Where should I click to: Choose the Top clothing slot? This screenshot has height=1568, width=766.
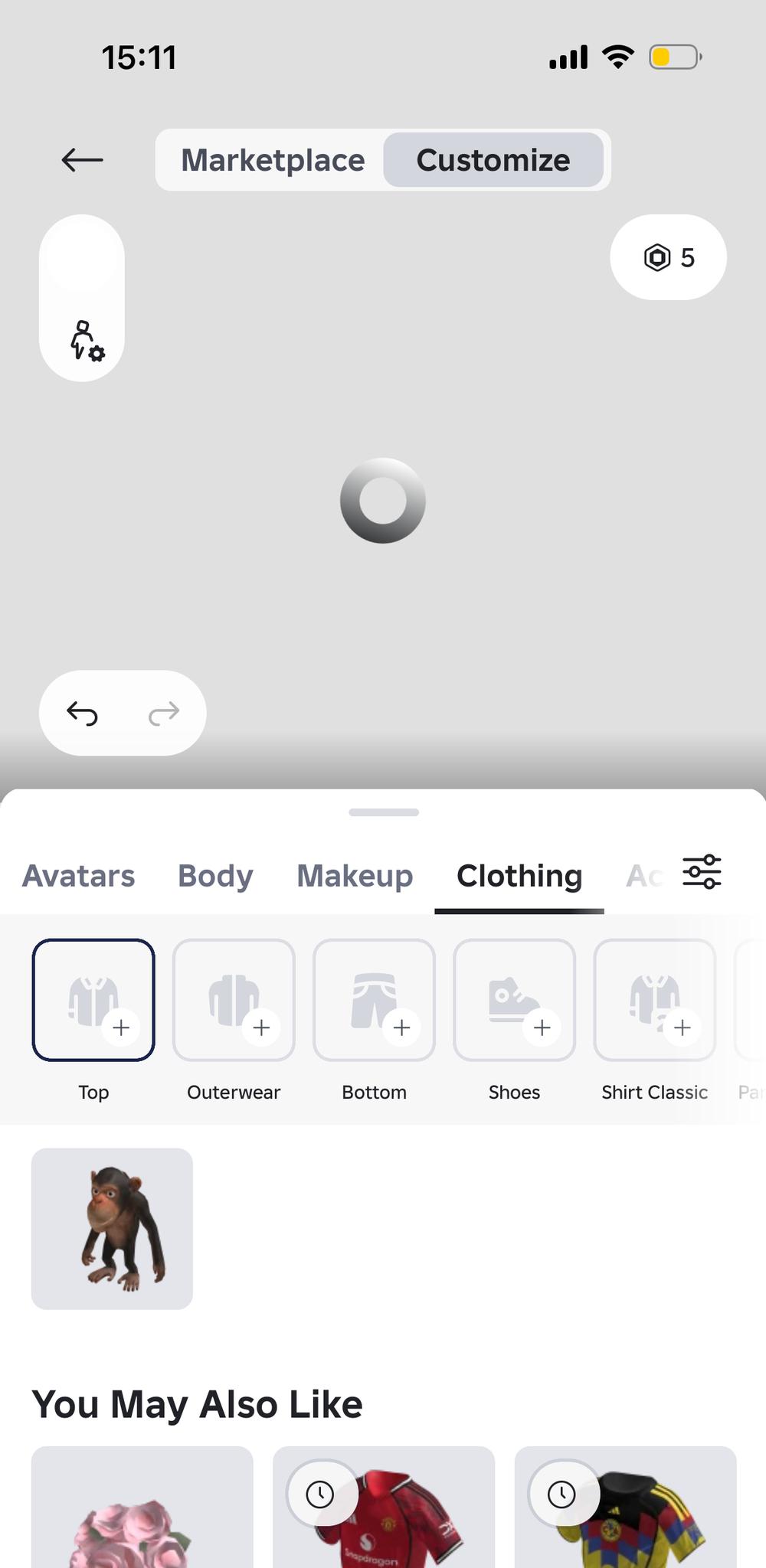[93, 1000]
